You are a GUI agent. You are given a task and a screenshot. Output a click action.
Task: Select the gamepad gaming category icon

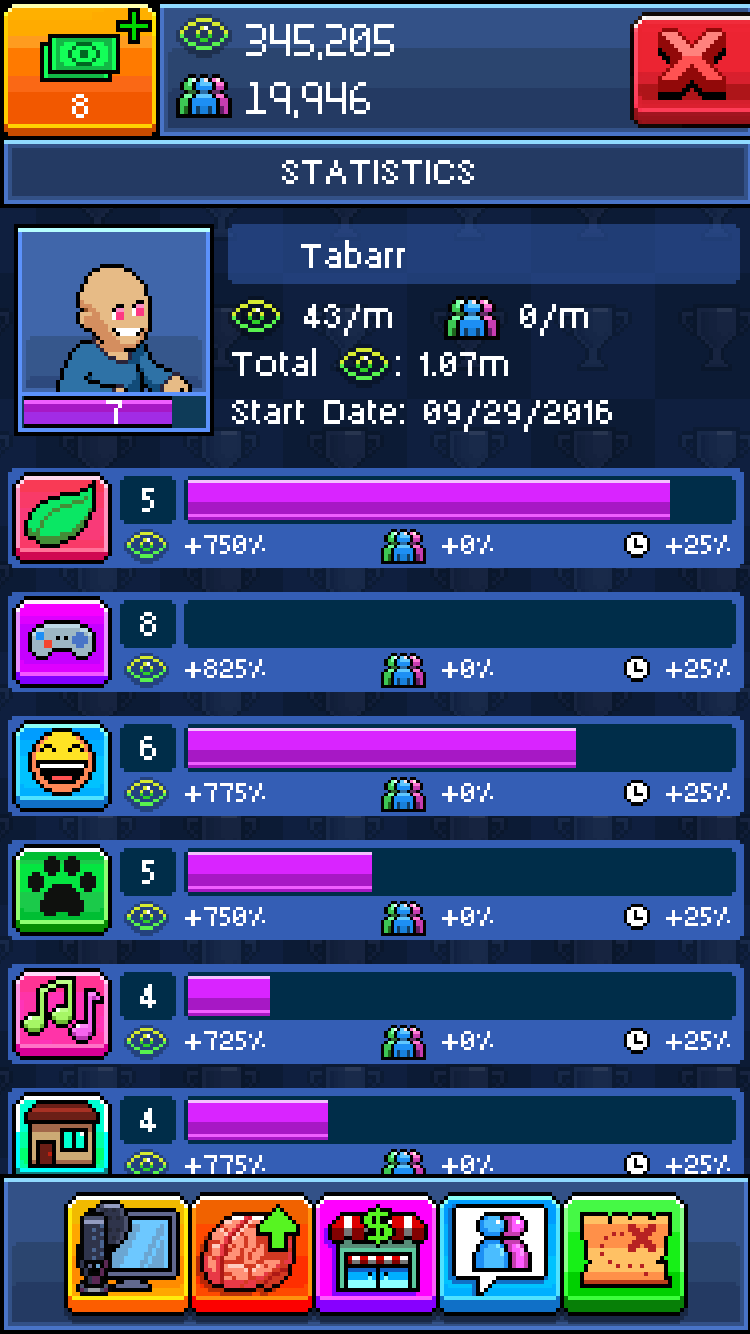click(x=62, y=642)
